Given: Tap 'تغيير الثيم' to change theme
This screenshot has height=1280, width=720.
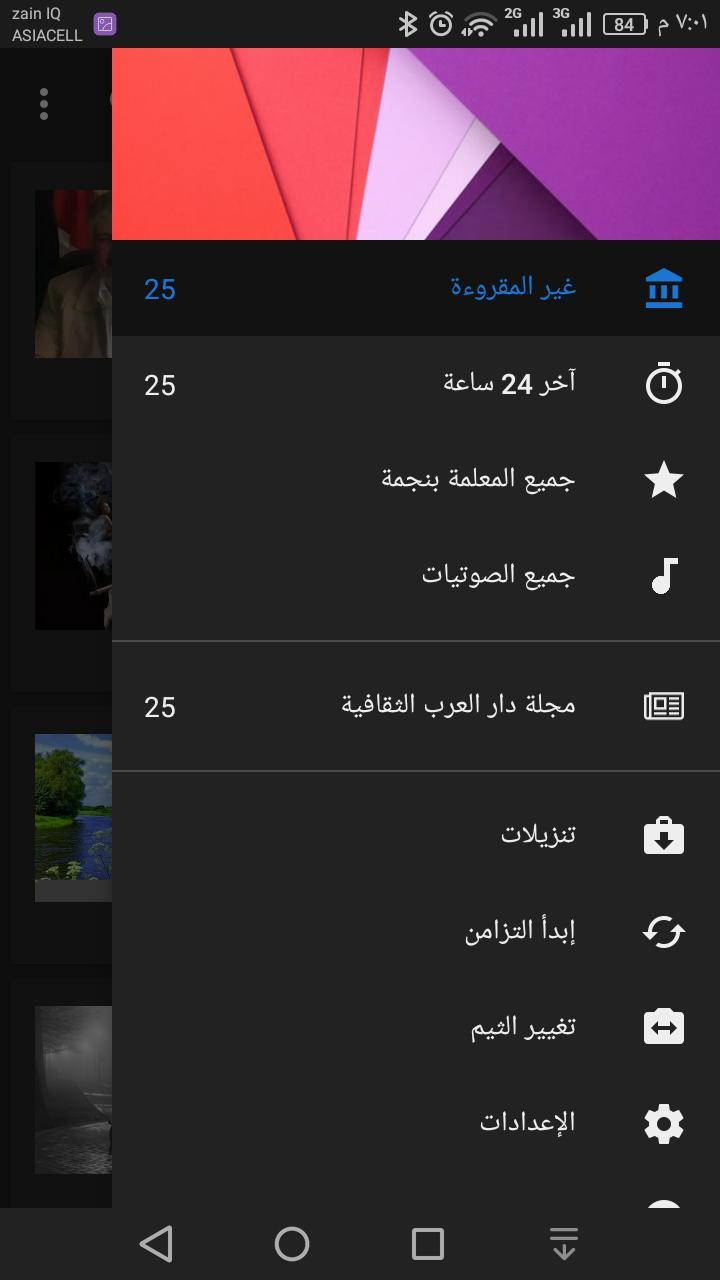Looking at the screenshot, I should click(522, 1026).
